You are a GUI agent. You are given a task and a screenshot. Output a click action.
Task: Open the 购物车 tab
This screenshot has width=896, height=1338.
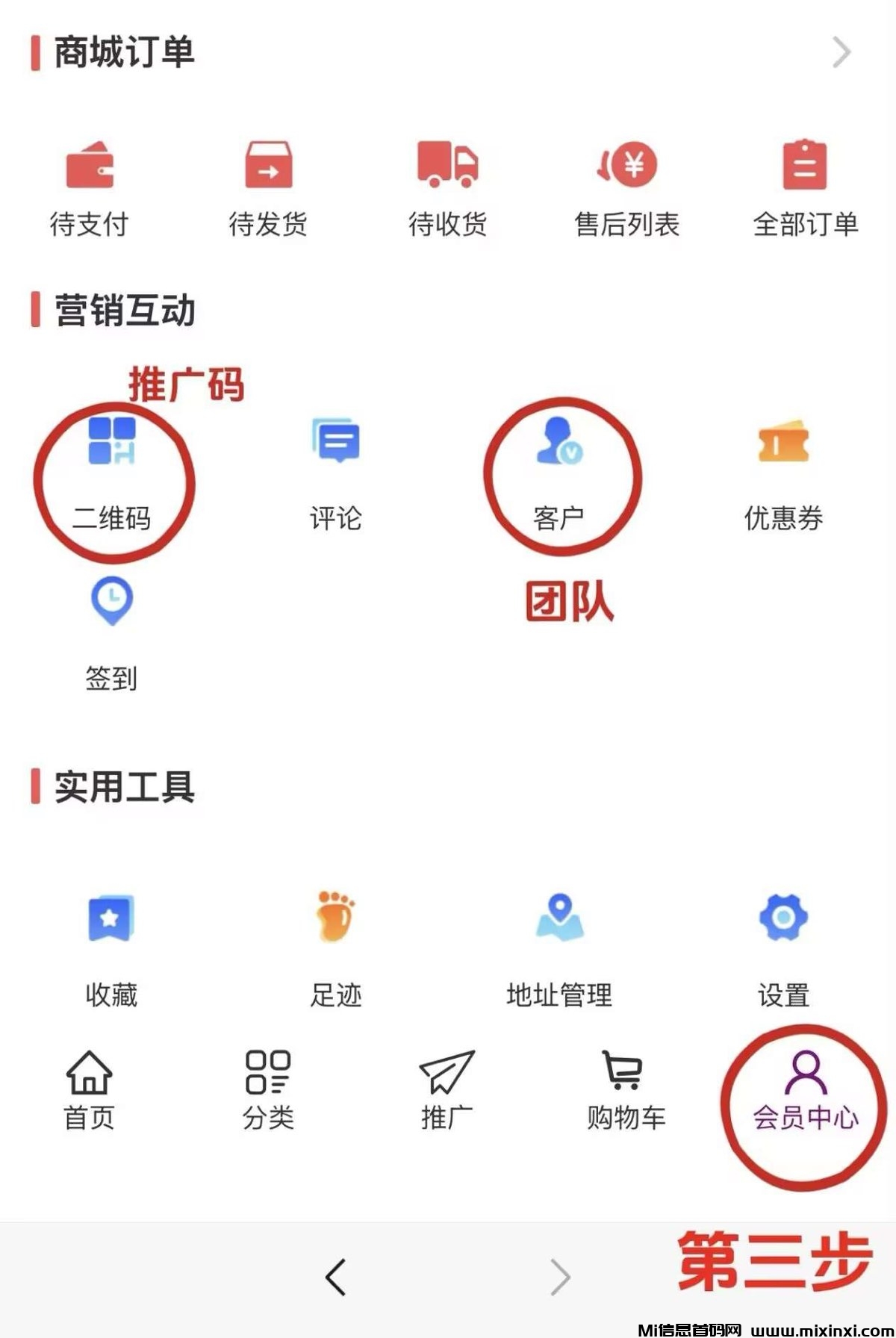tap(626, 1090)
